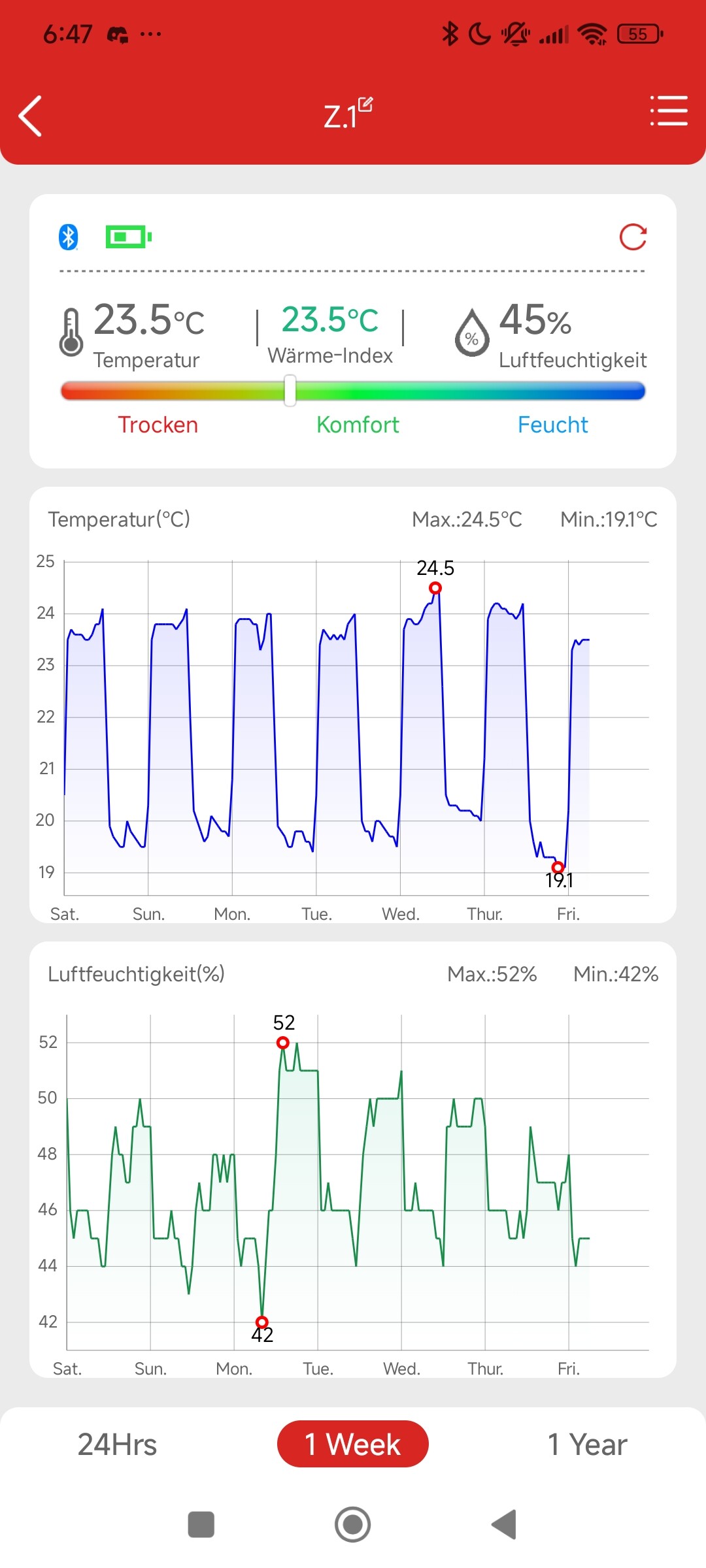Edit the device name Z.1
This screenshot has height=1568, width=706.
click(x=364, y=105)
